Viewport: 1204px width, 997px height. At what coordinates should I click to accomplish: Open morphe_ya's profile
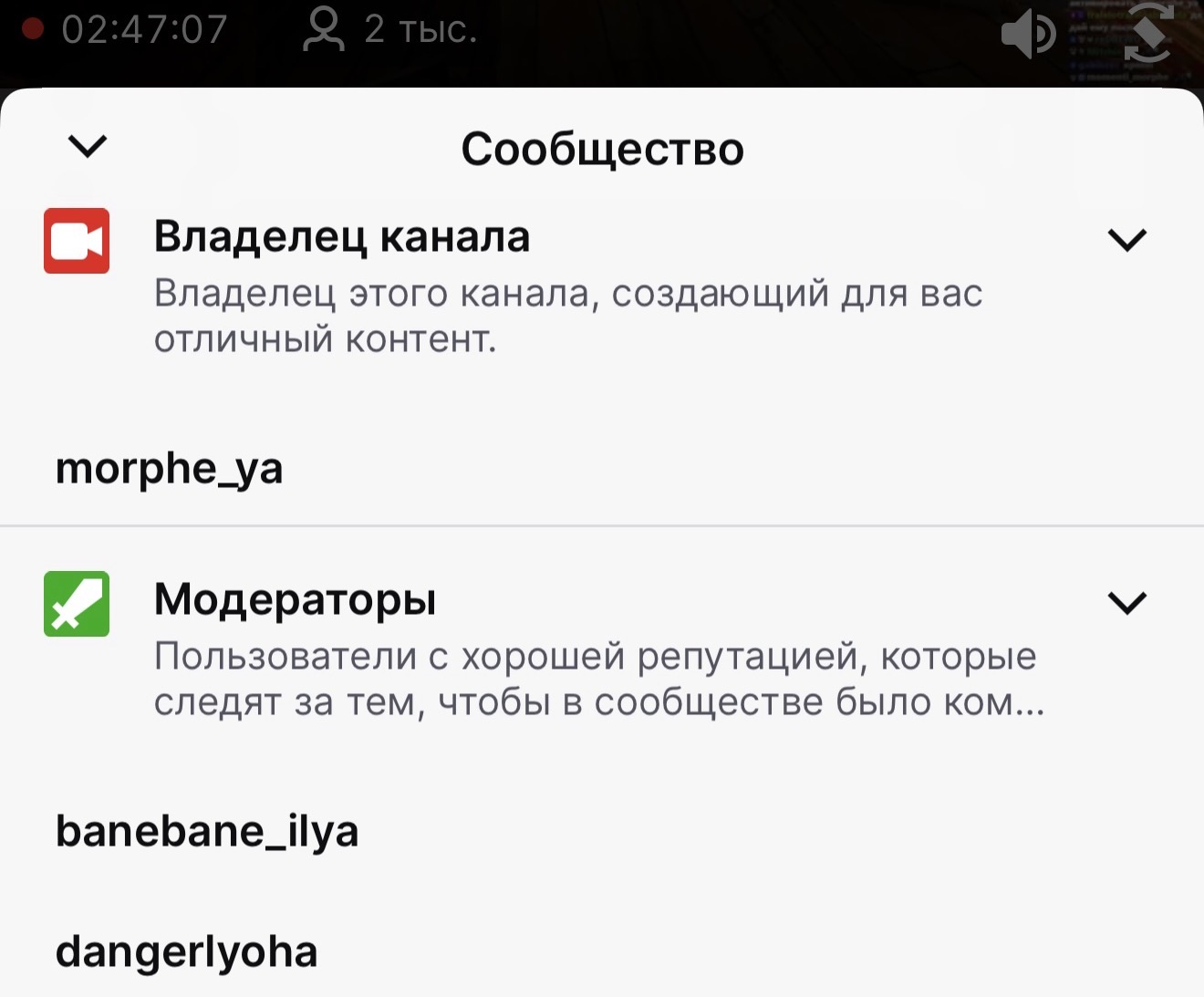(x=170, y=469)
